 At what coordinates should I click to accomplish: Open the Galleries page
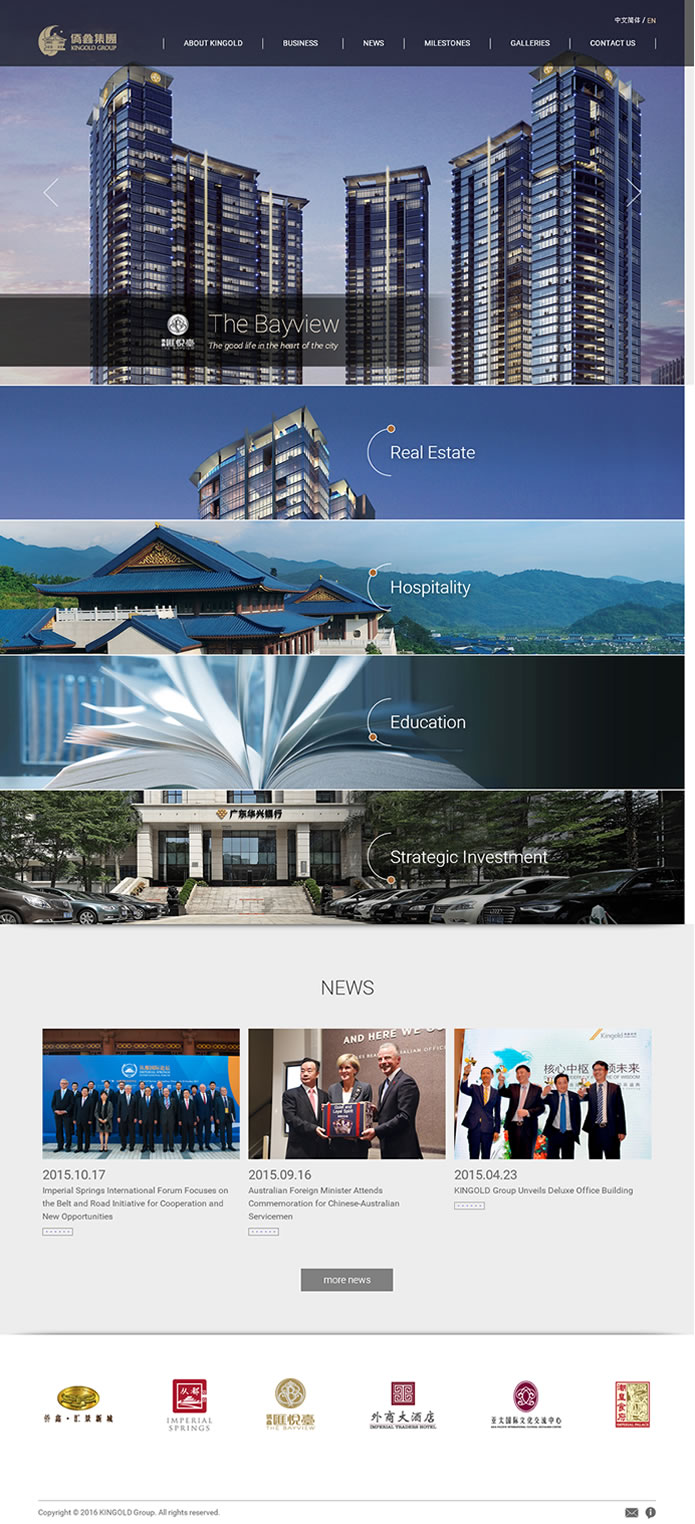point(530,43)
